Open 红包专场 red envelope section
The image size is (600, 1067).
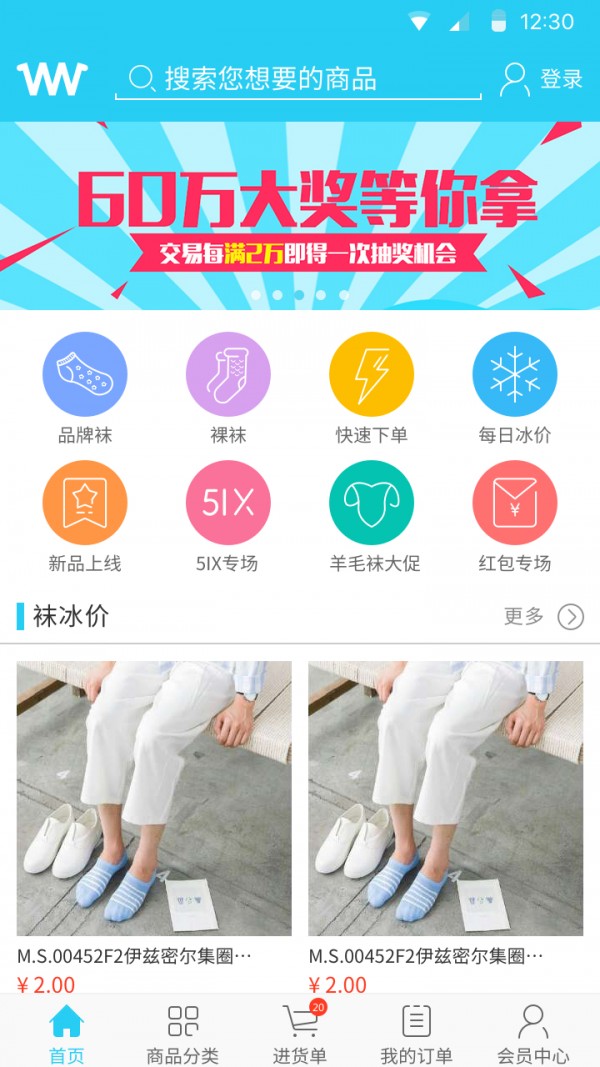(x=515, y=516)
